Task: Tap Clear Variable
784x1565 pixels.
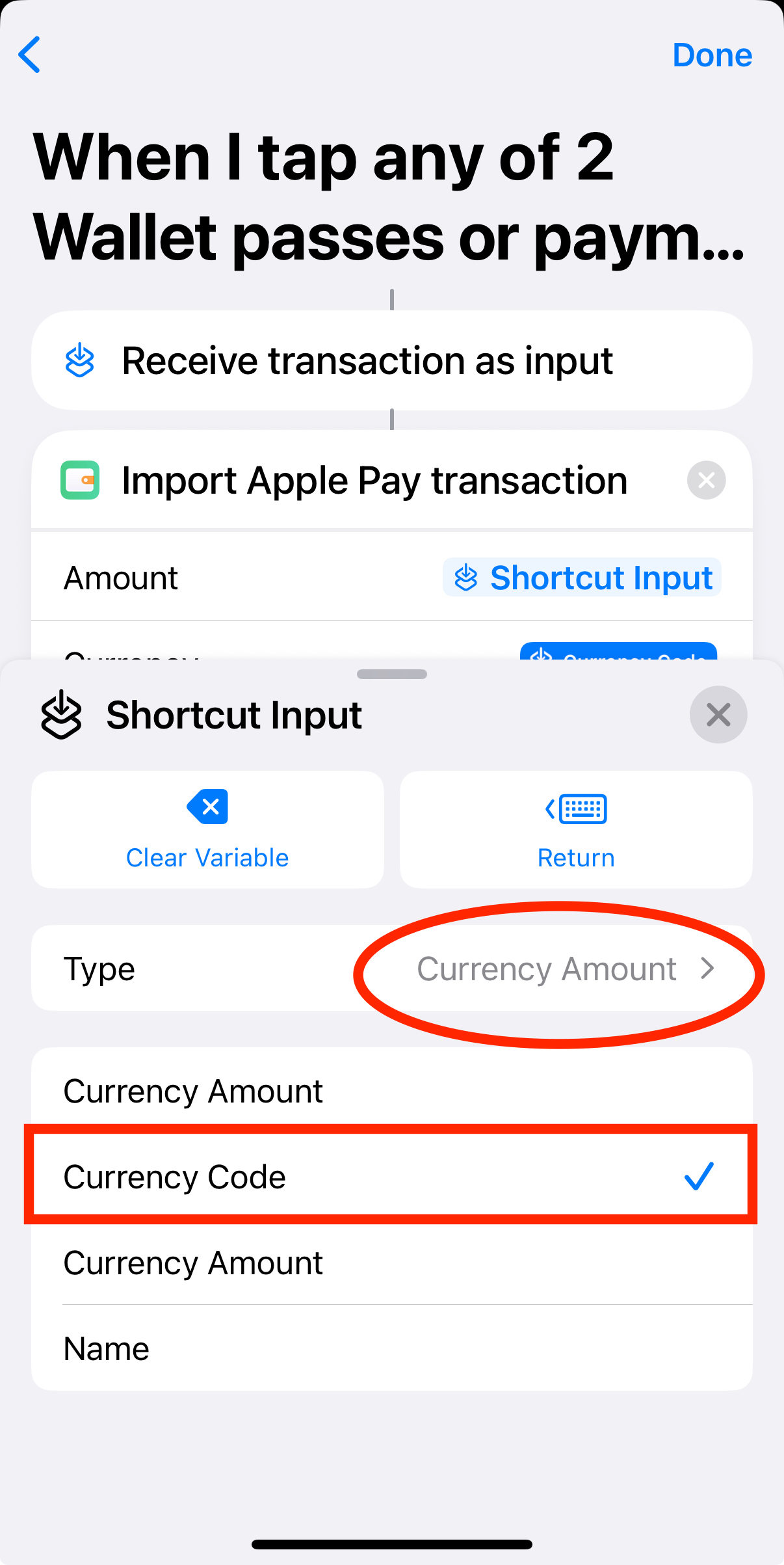Action: point(207,829)
